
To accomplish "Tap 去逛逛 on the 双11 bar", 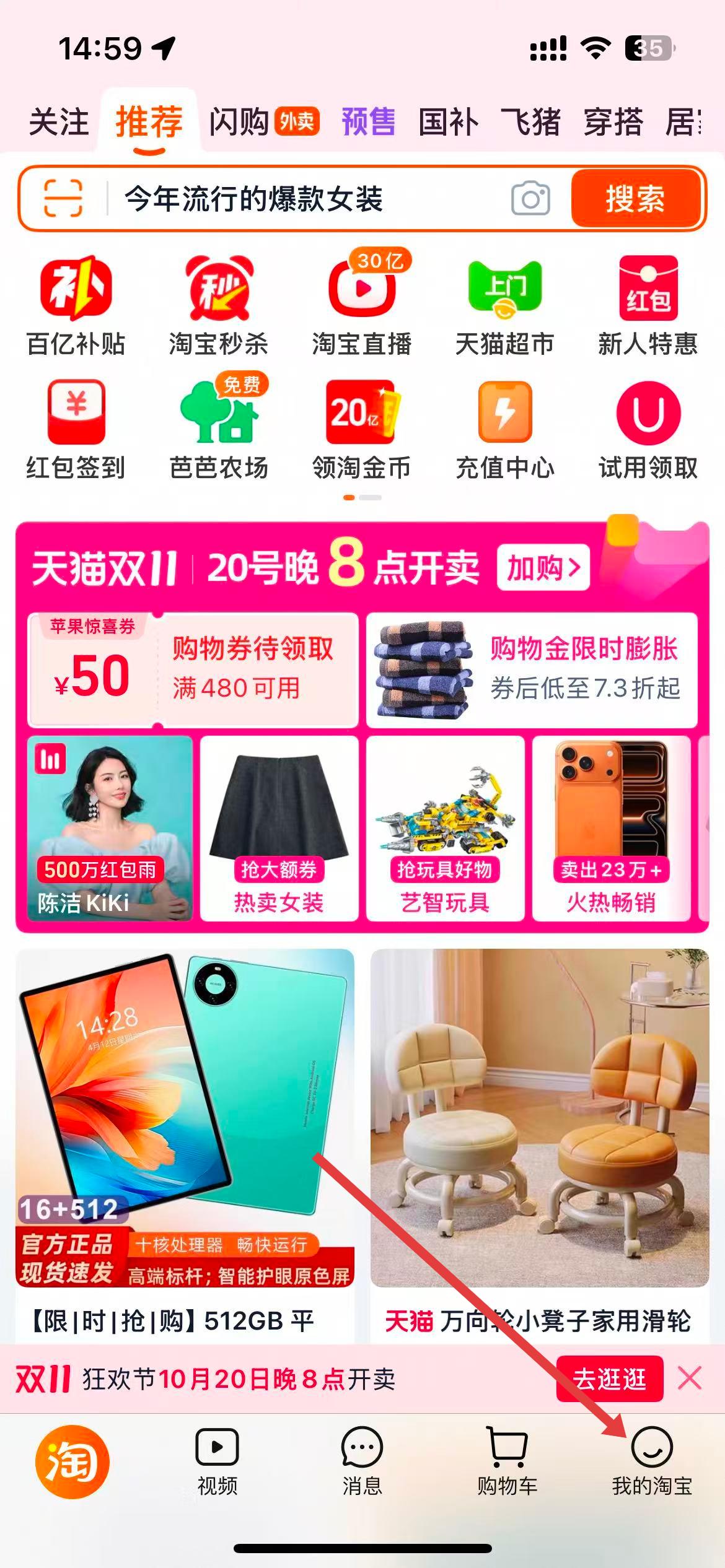I will click(x=610, y=1379).
